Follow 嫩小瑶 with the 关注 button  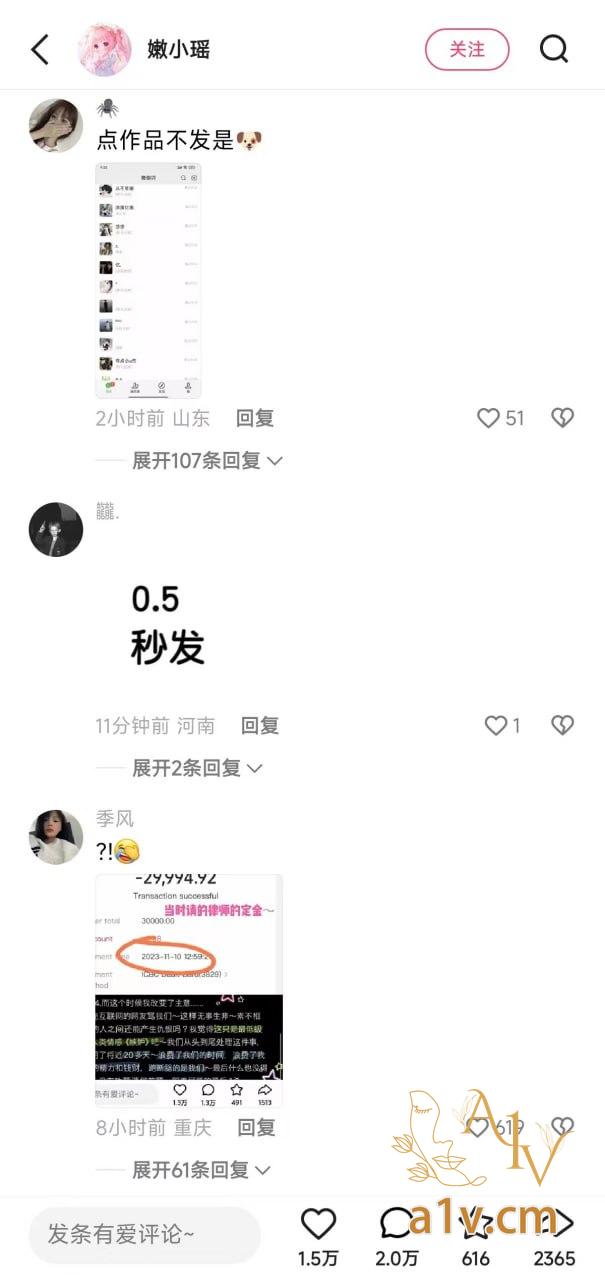coord(467,49)
